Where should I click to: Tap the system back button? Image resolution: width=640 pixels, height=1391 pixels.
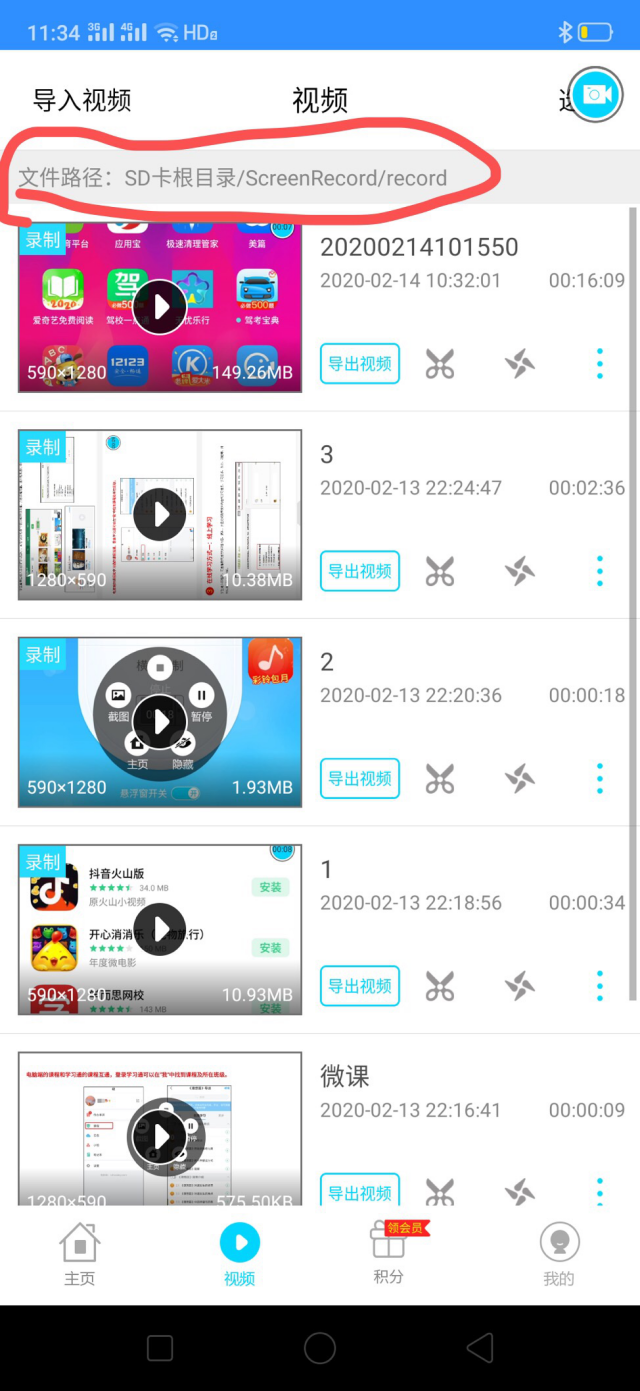[480, 1347]
